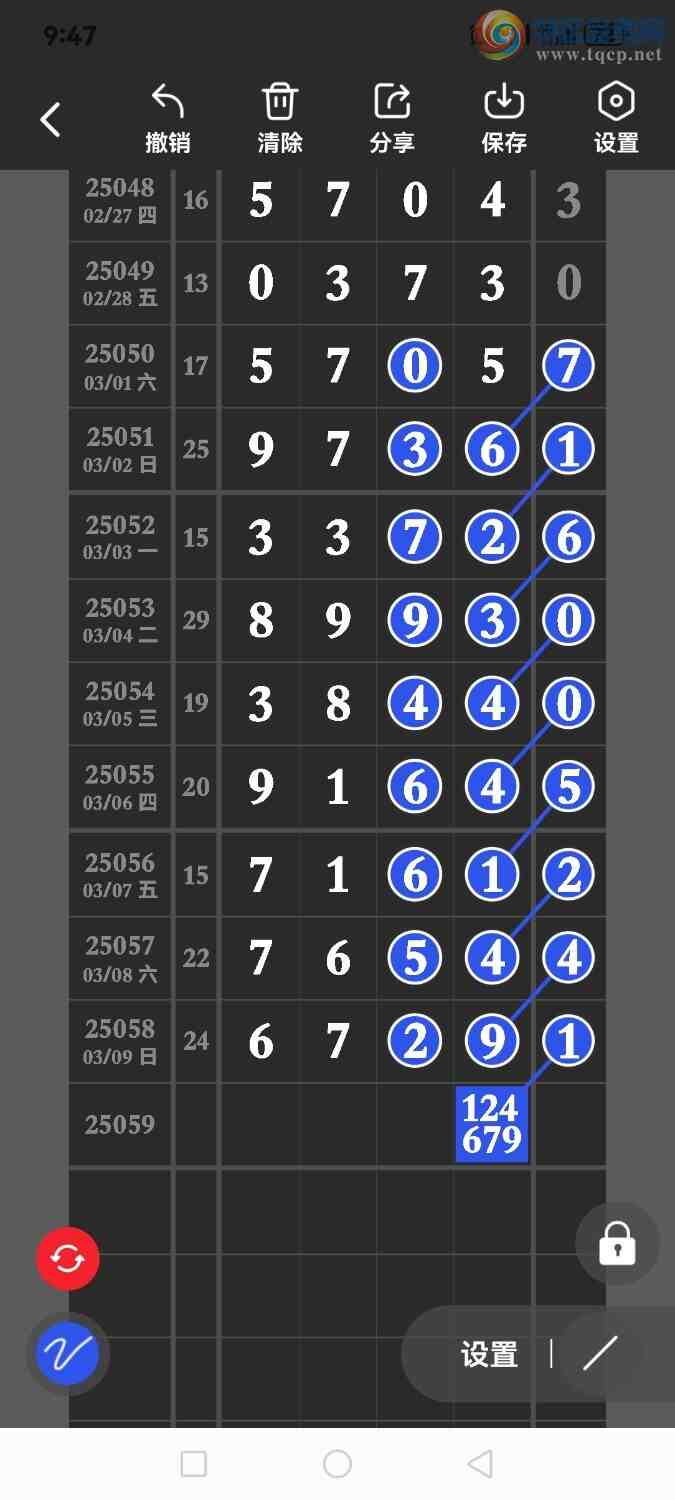Share the chart via 分享

[x=392, y=119]
